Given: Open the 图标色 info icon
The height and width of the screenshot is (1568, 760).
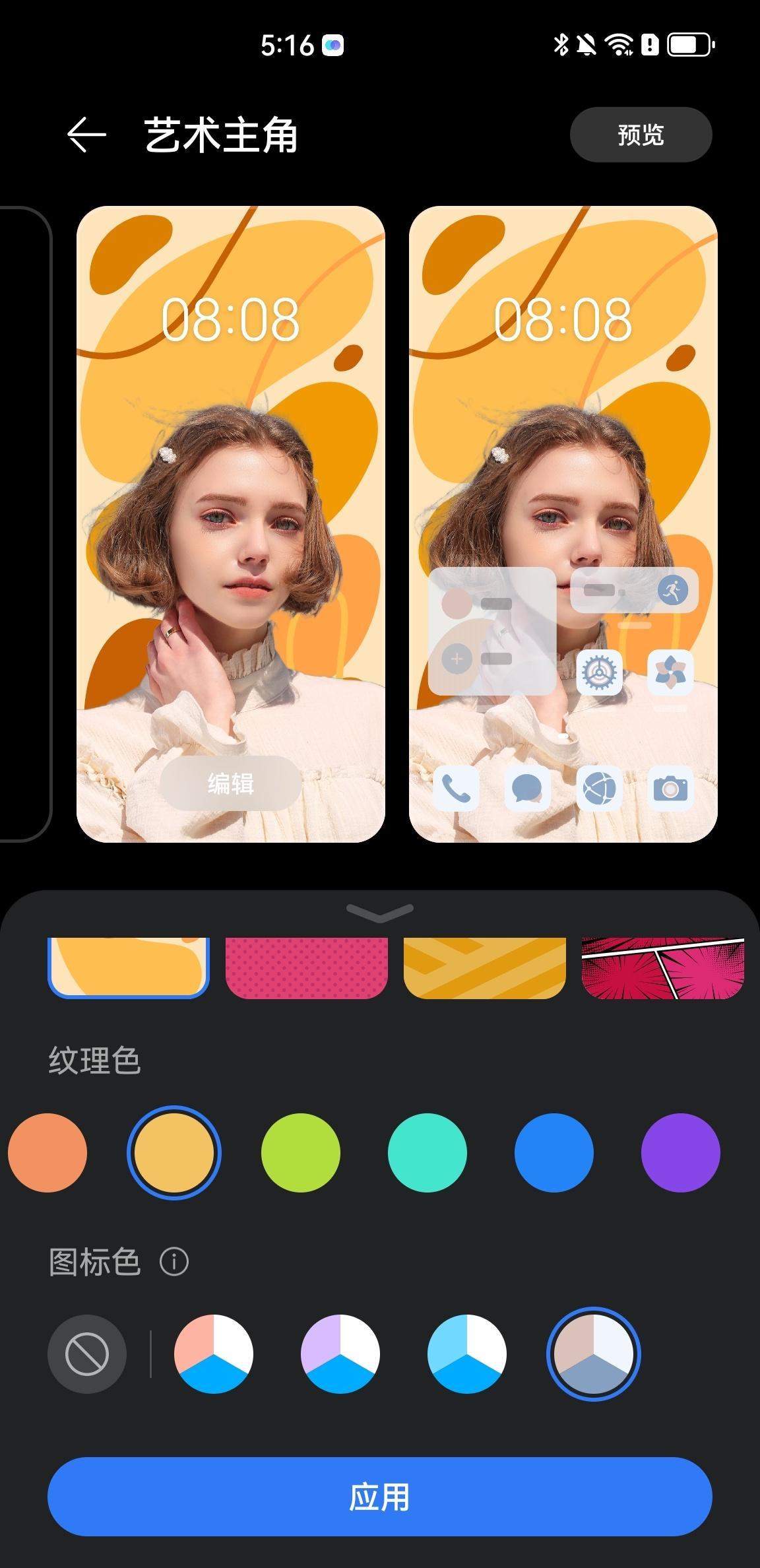Looking at the screenshot, I should pyautogui.click(x=174, y=1262).
